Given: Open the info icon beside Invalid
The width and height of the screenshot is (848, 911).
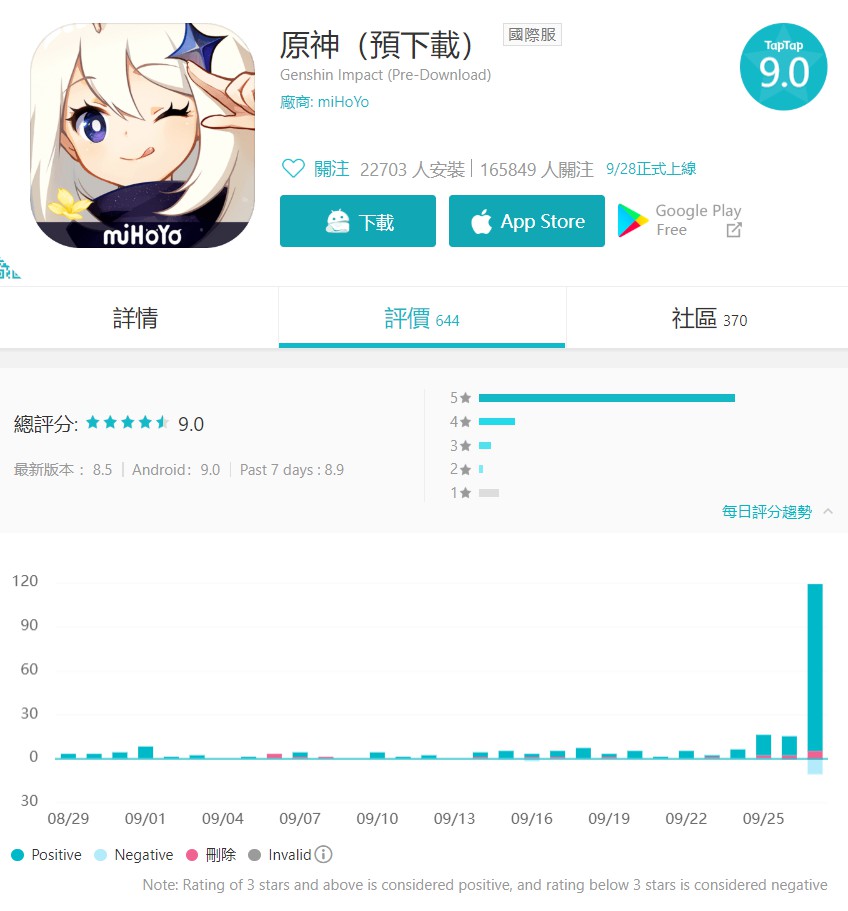Looking at the screenshot, I should [323, 855].
